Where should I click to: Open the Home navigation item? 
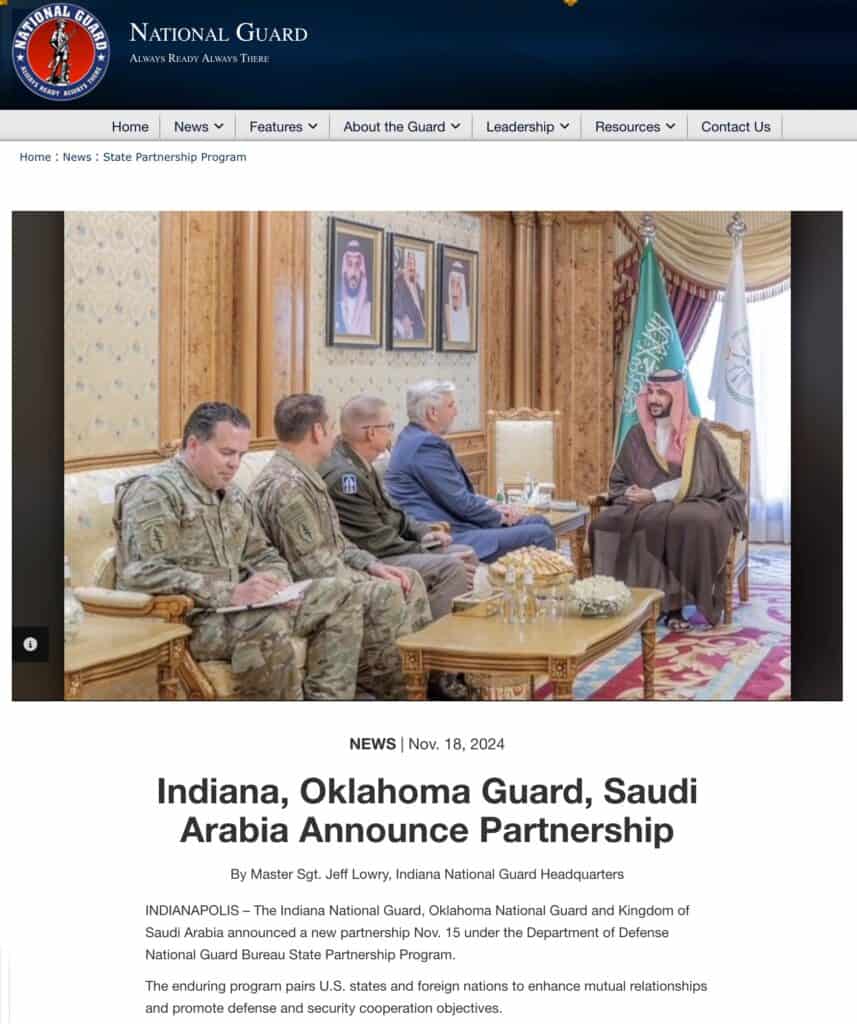point(130,126)
